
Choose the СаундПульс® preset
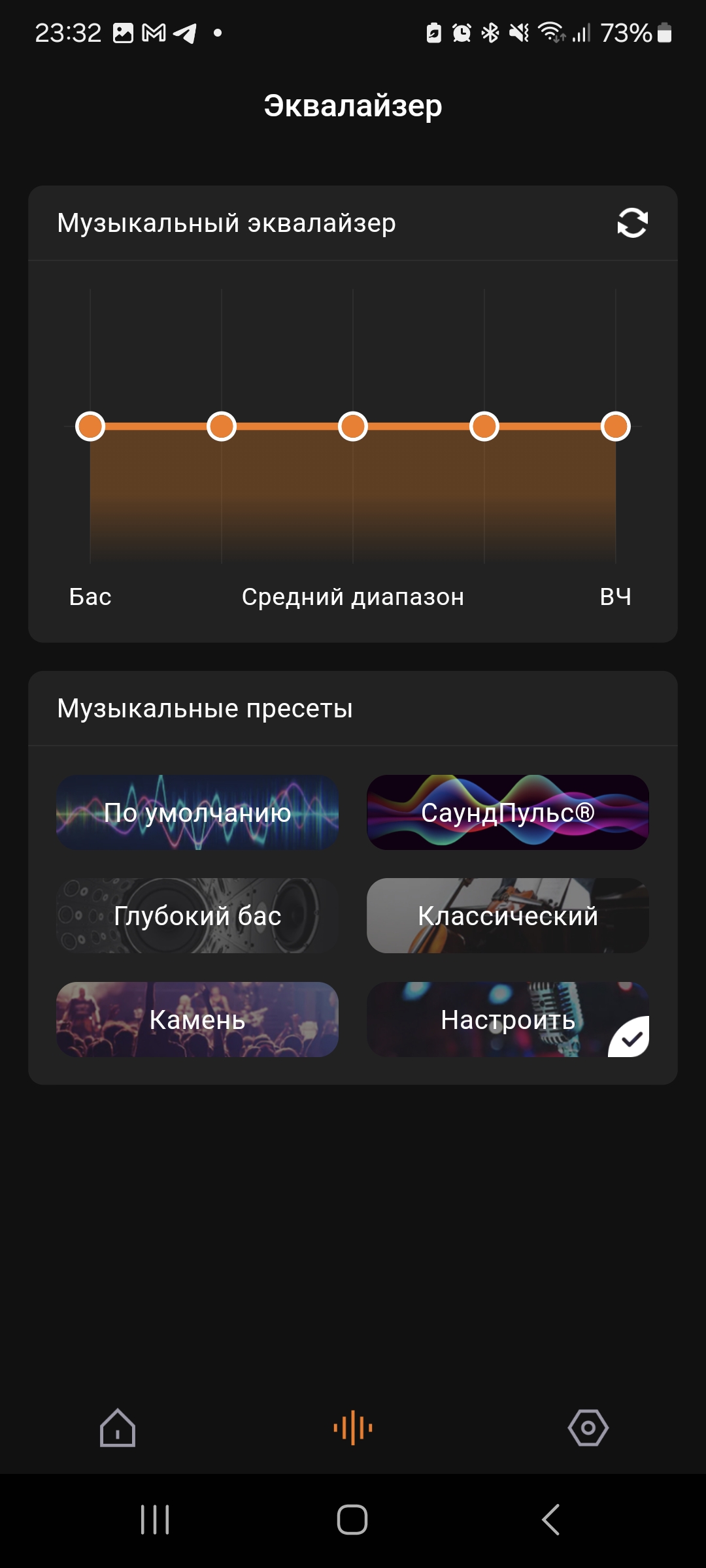(508, 813)
